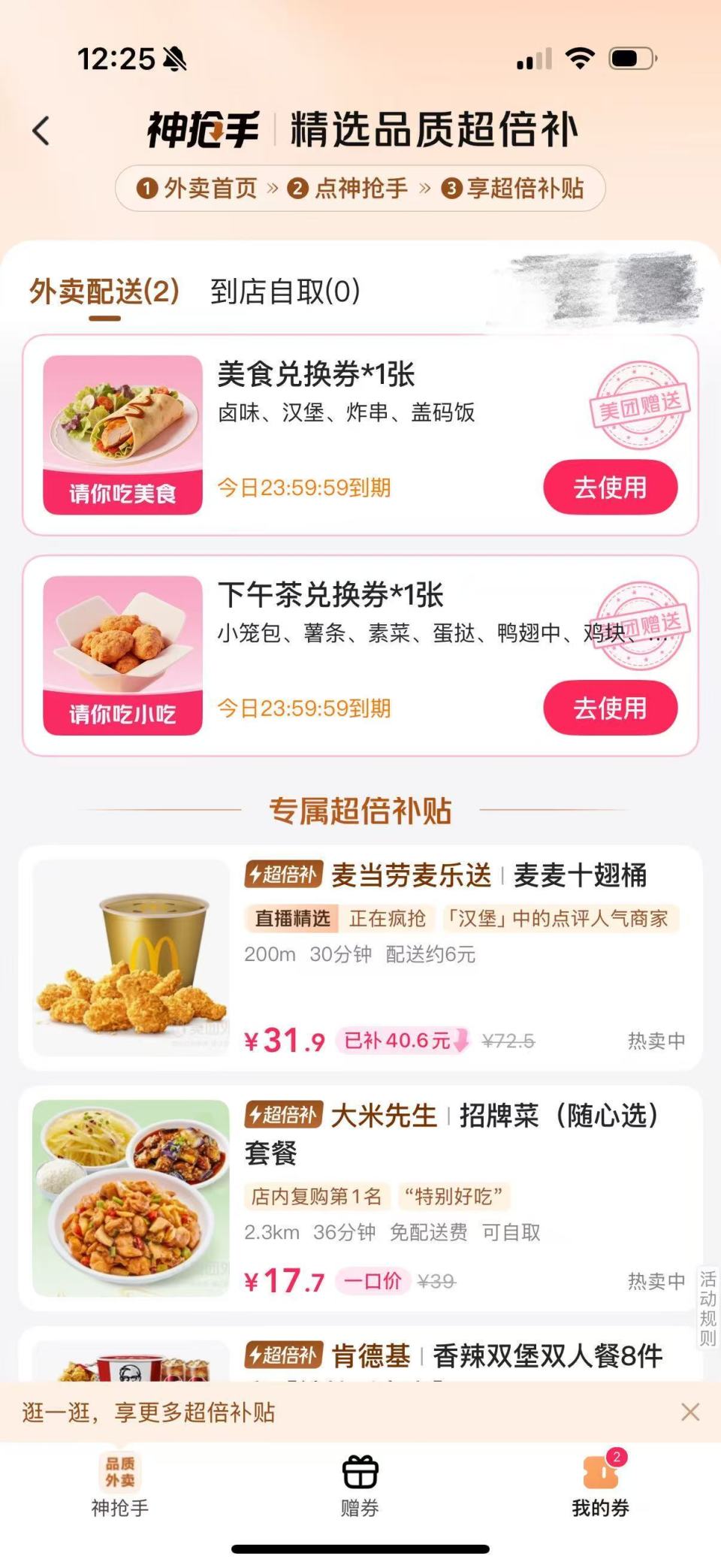Tap 去使用 on the 美食兑换券 card
This screenshot has width=721, height=1568.
coord(611,487)
